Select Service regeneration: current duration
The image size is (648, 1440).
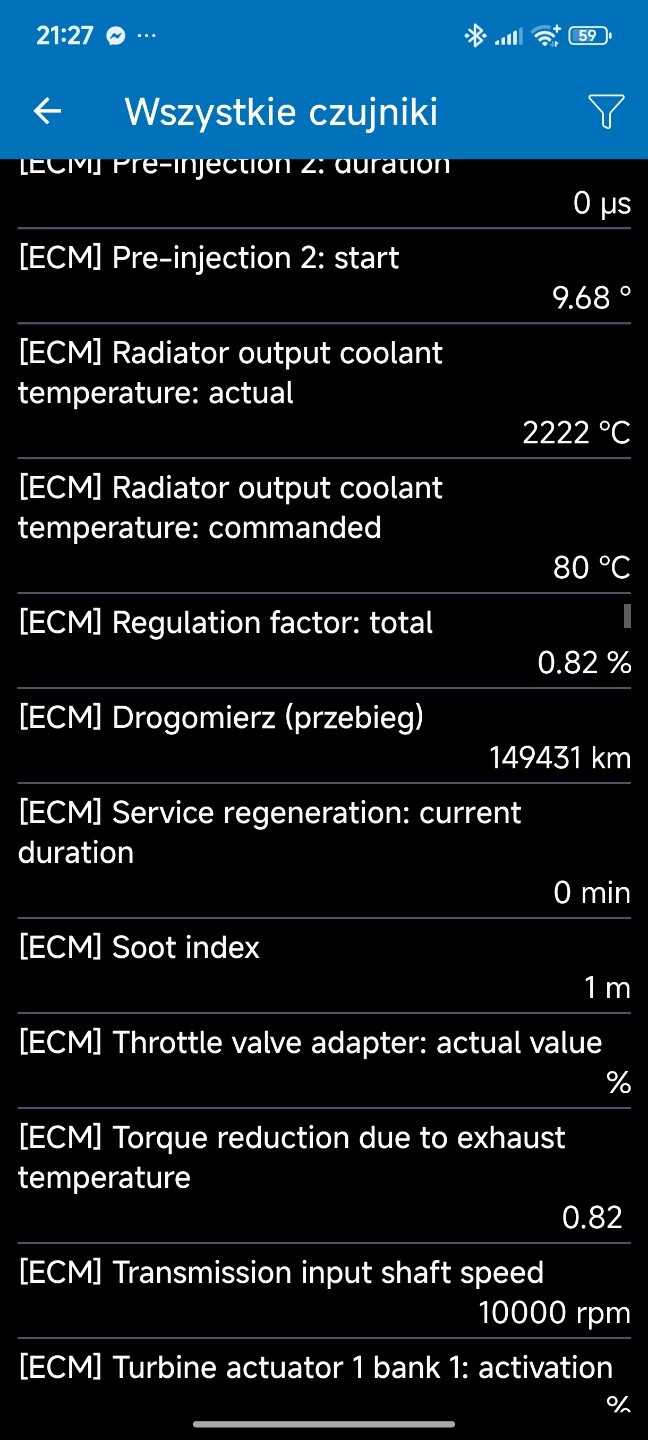[324, 851]
